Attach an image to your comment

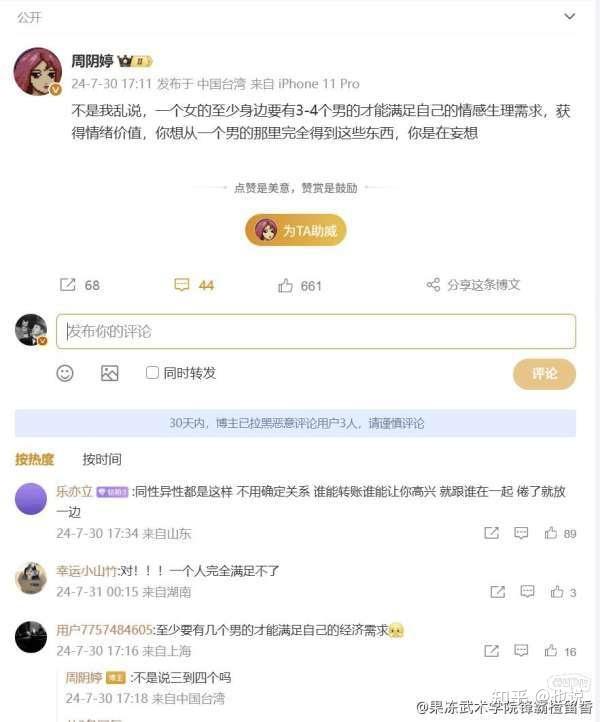click(x=109, y=373)
